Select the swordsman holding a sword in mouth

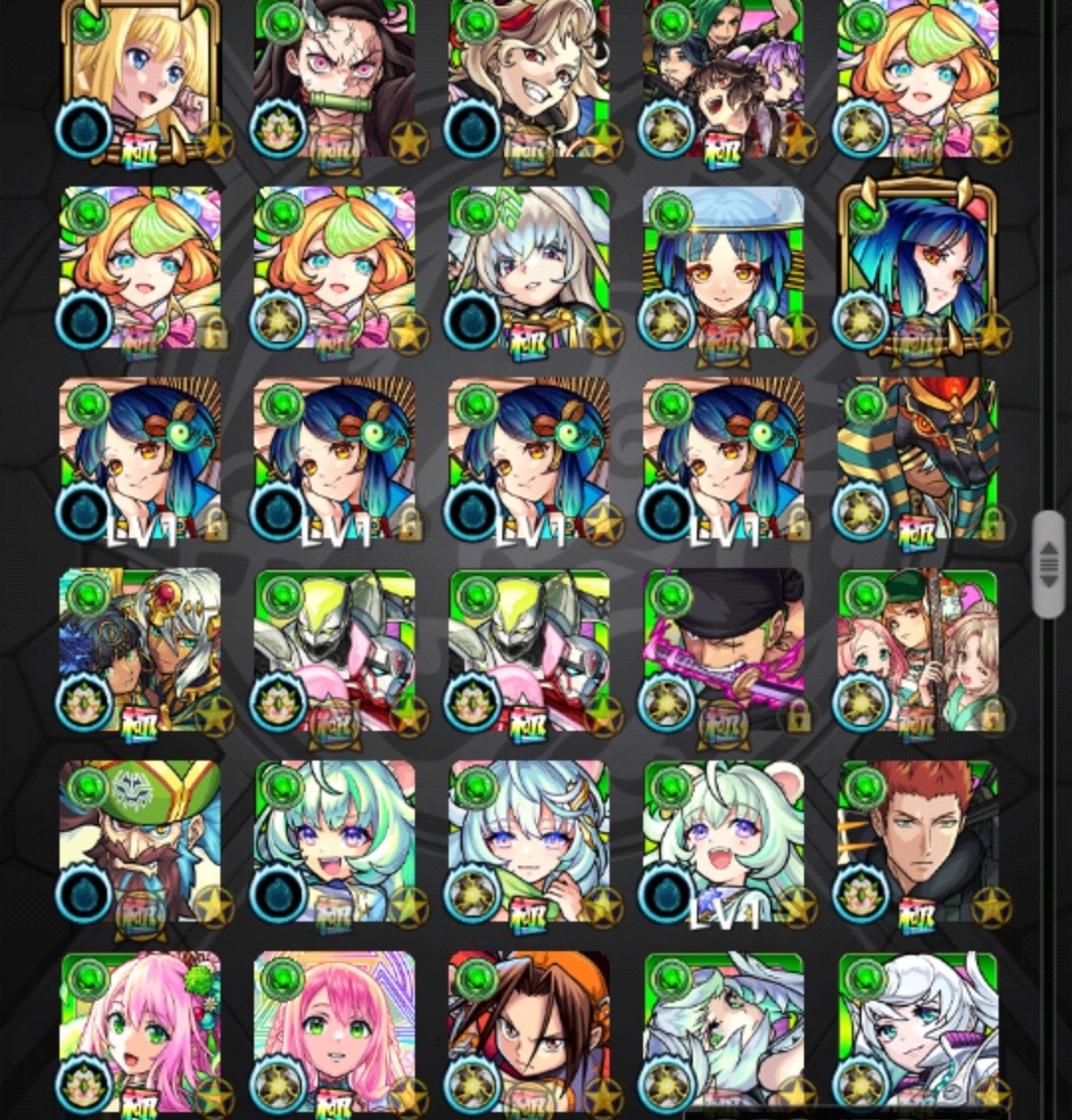pos(723,650)
